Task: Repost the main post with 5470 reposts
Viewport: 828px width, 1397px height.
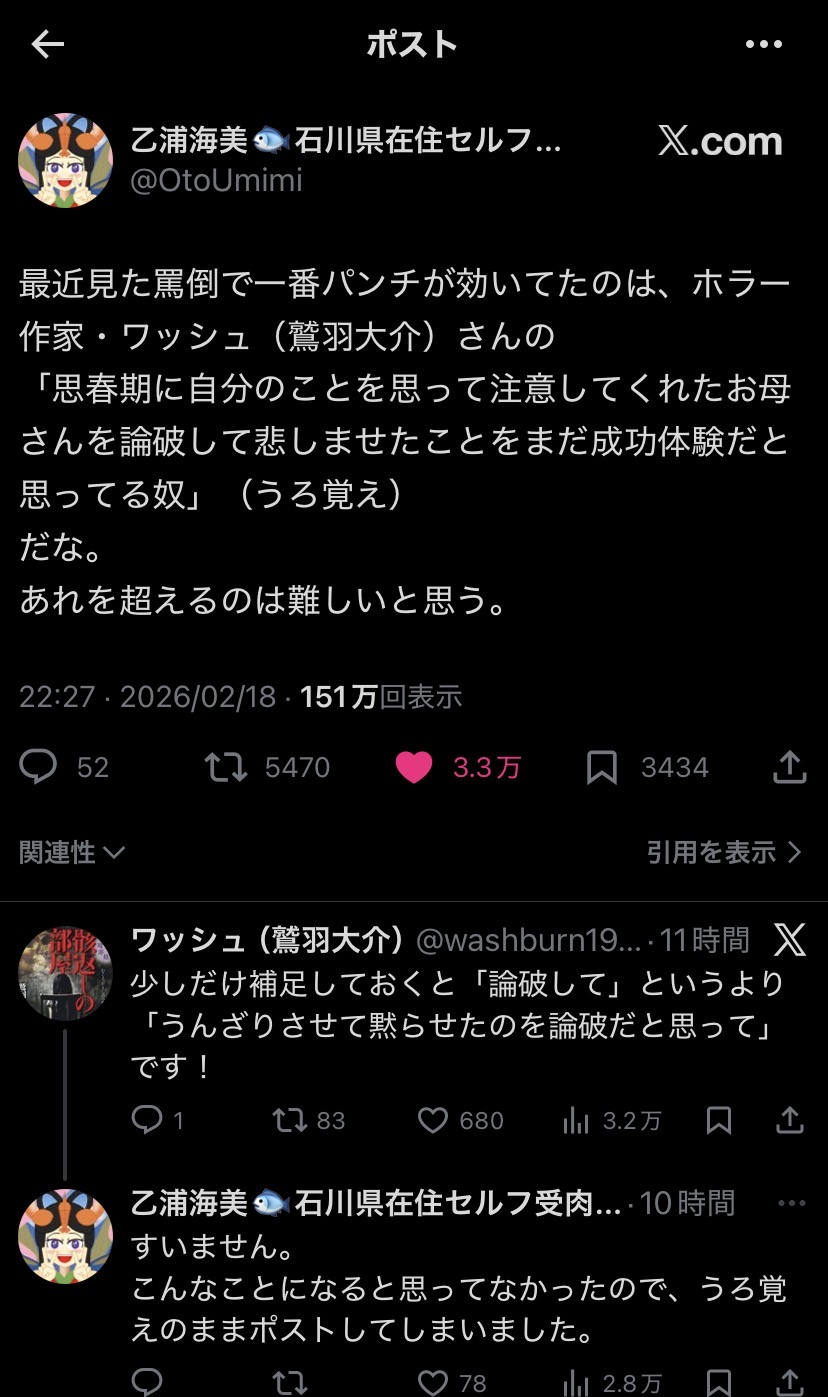Action: pyautogui.click(x=225, y=767)
